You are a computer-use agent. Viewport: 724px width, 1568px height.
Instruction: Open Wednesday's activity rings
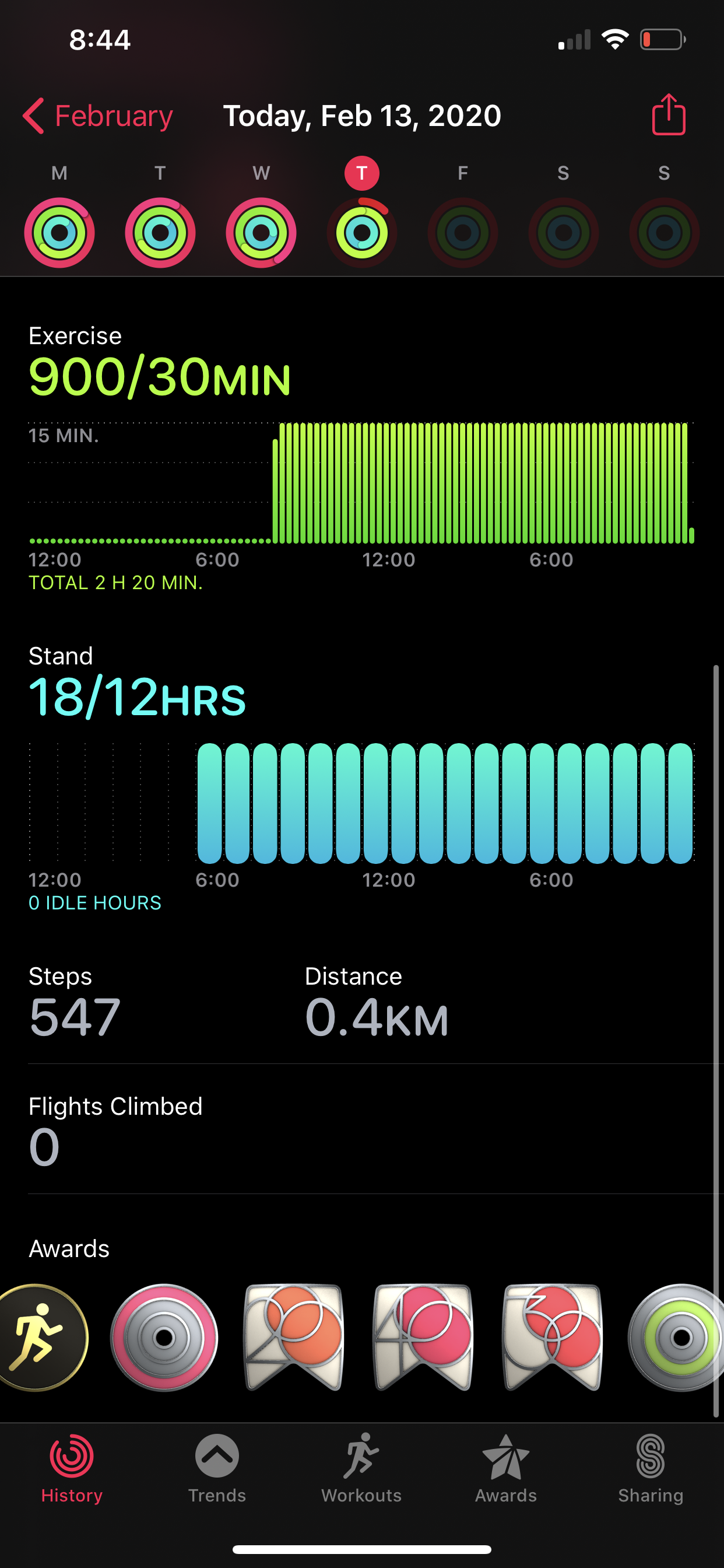(x=261, y=232)
